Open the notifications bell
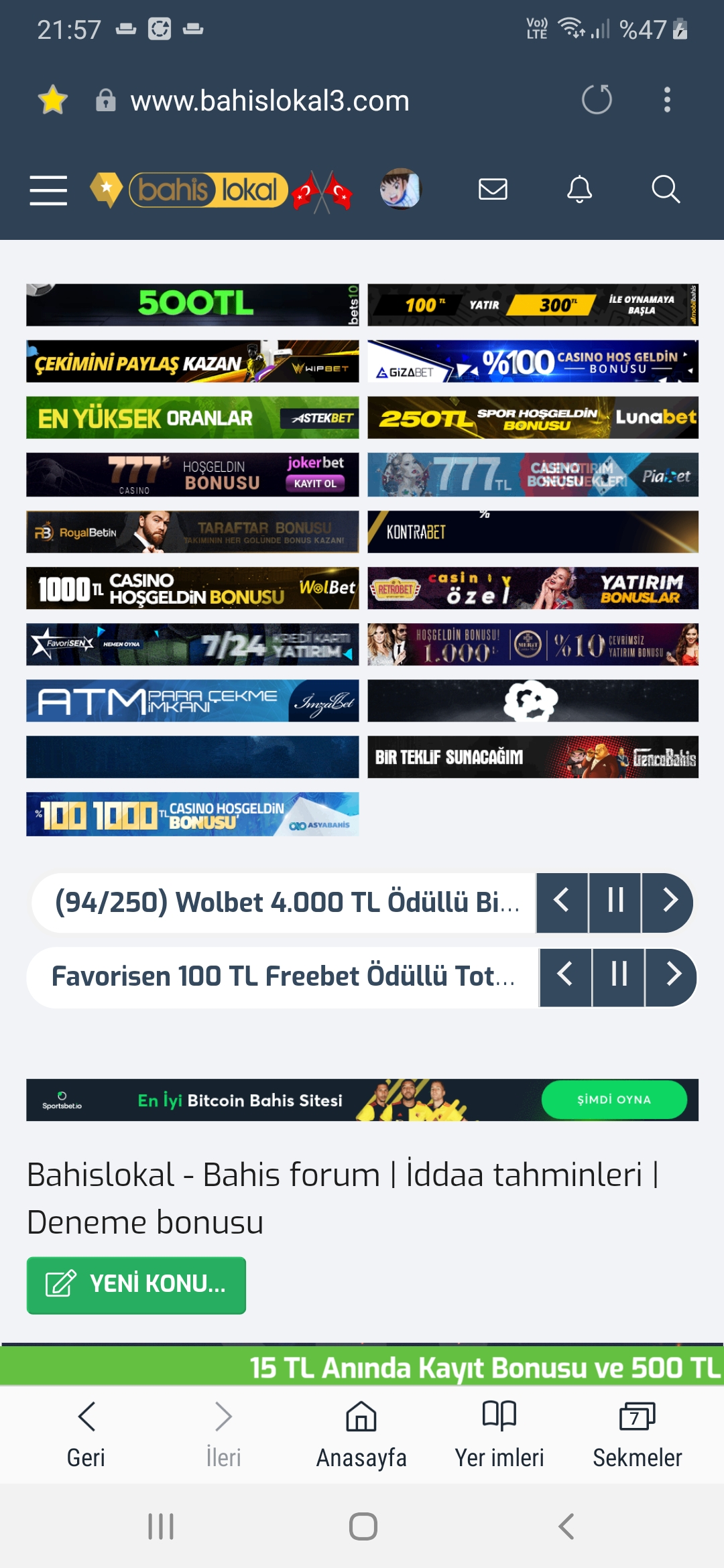This screenshot has width=724, height=1568. point(579,190)
